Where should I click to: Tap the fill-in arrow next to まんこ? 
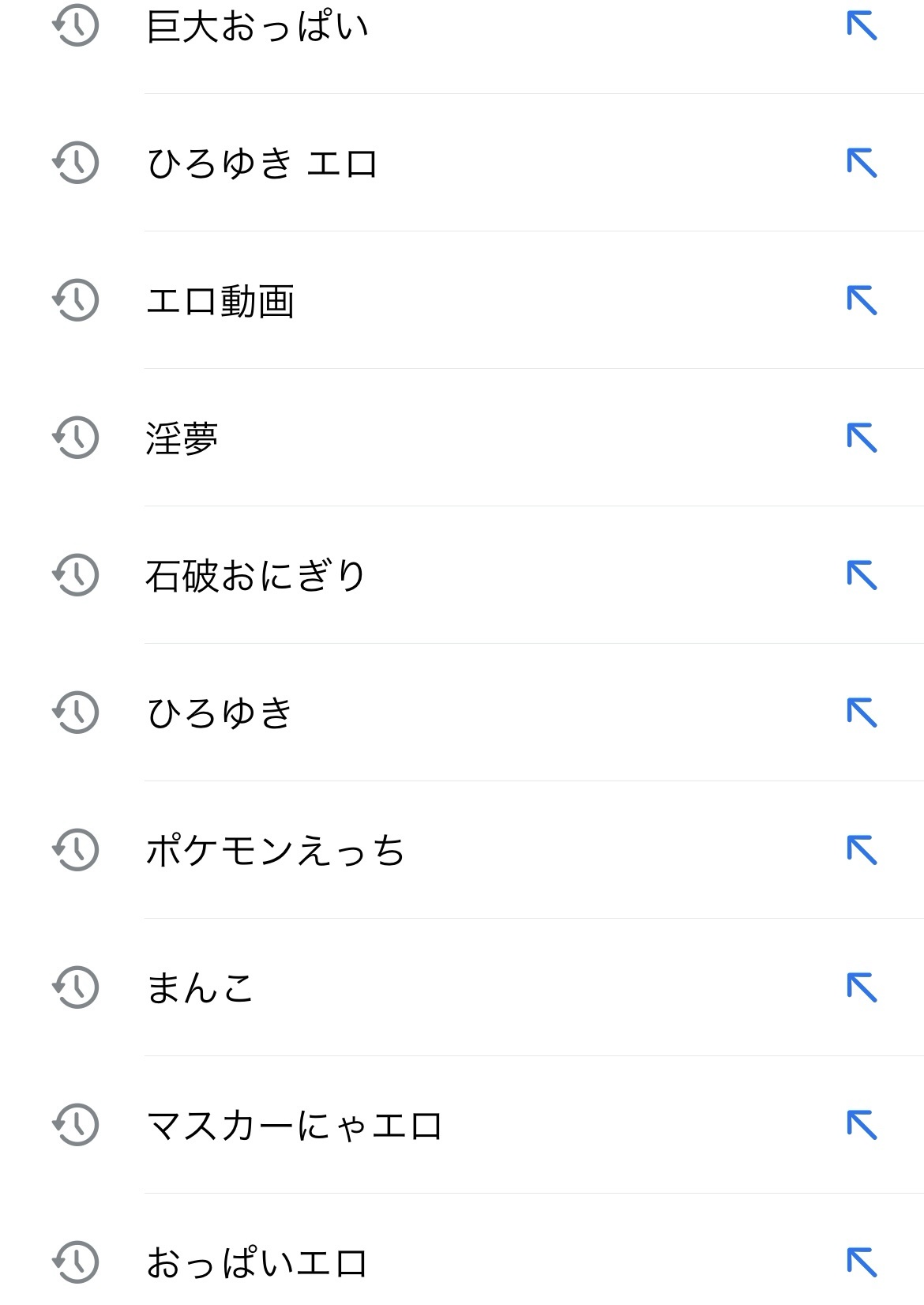tap(862, 987)
